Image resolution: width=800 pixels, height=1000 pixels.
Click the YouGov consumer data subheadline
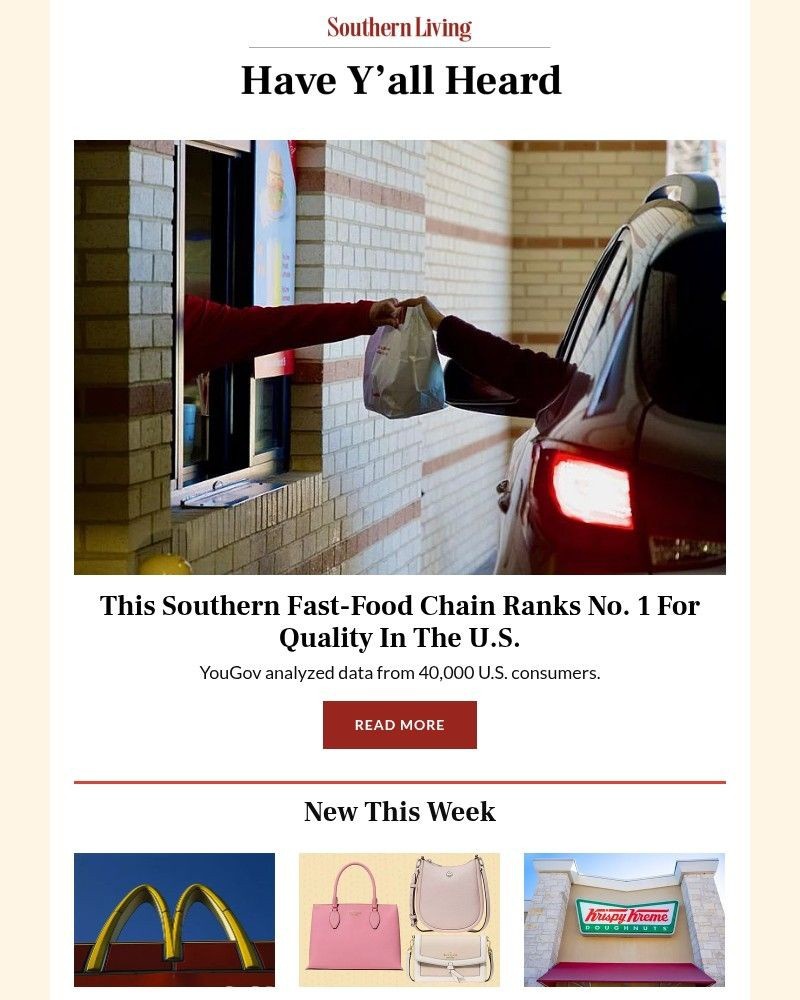(400, 673)
